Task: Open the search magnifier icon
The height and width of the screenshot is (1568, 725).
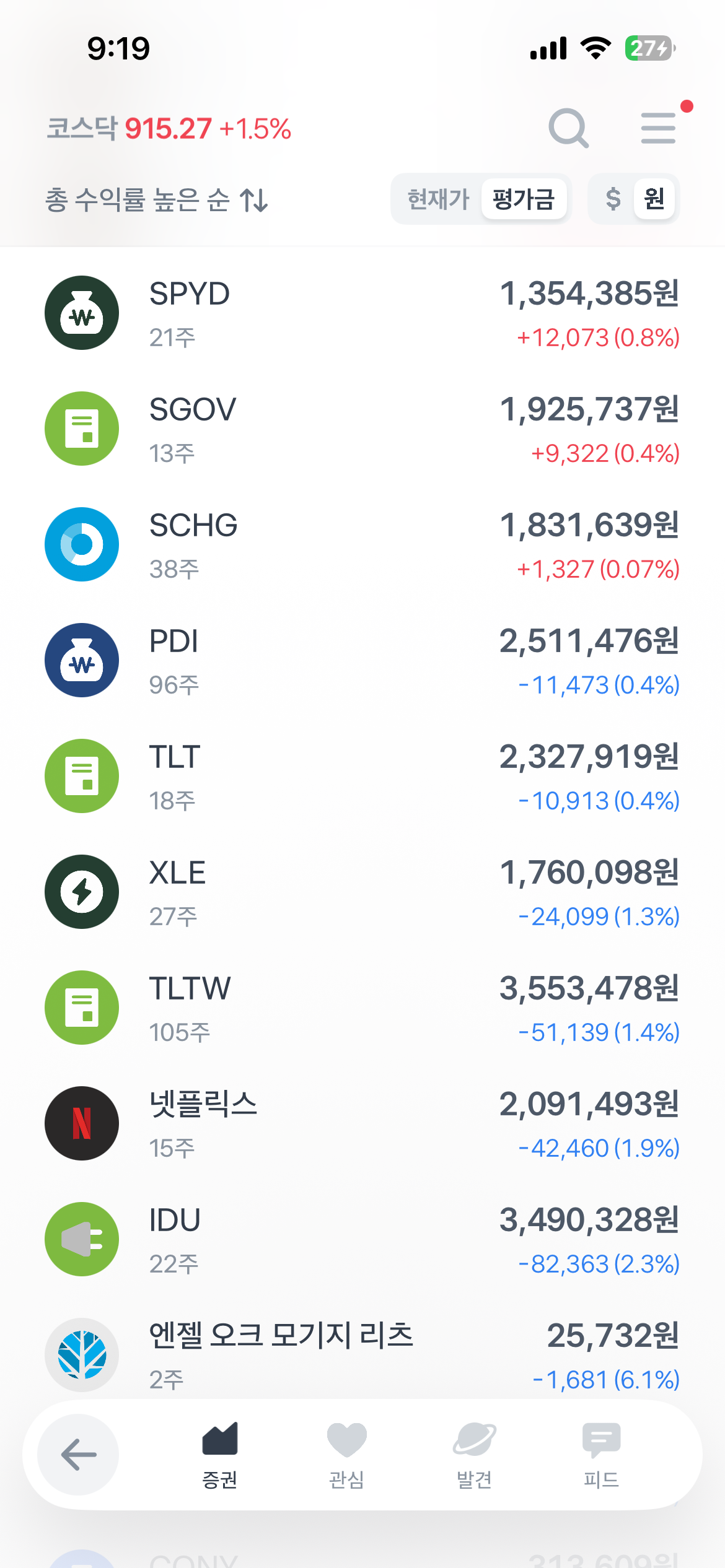Action: (x=568, y=128)
